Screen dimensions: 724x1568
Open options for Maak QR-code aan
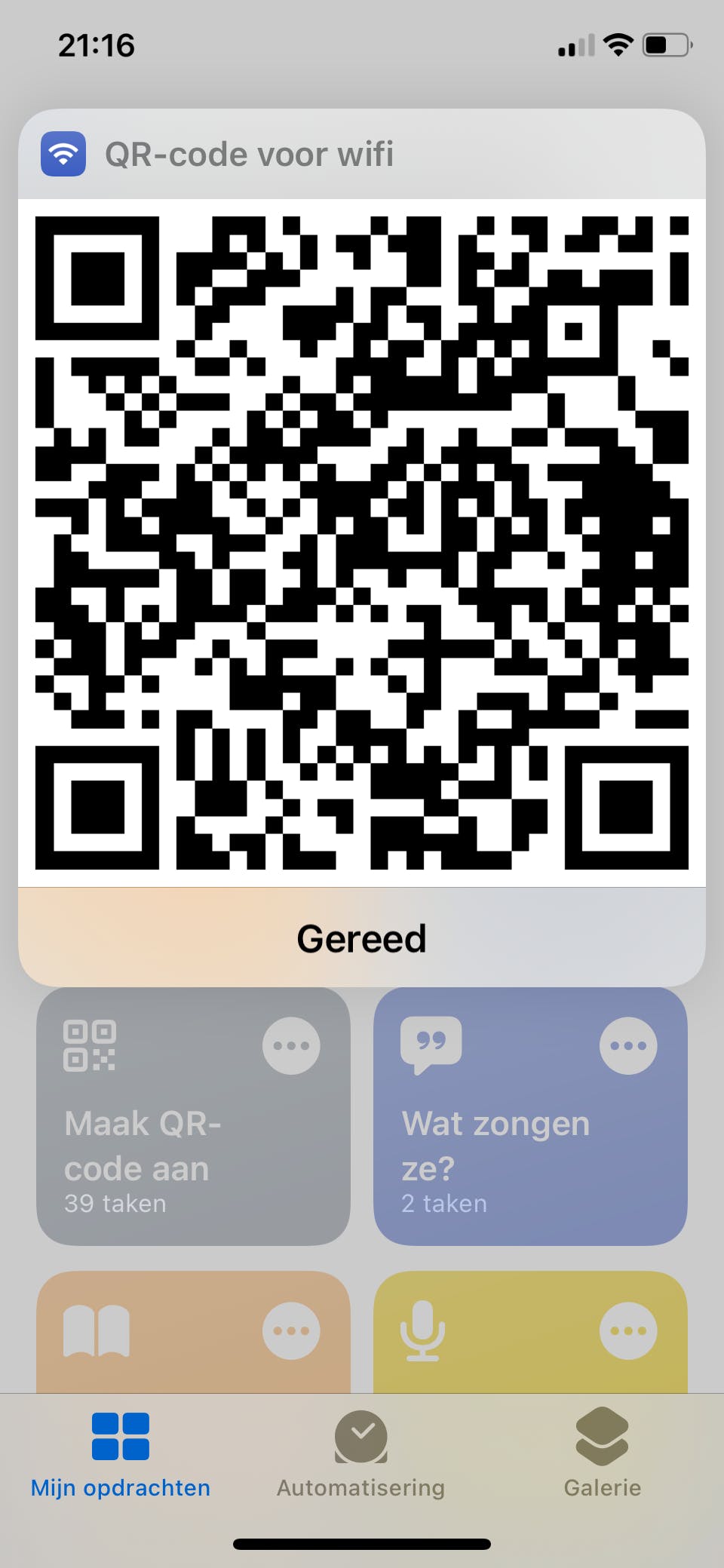291,1045
